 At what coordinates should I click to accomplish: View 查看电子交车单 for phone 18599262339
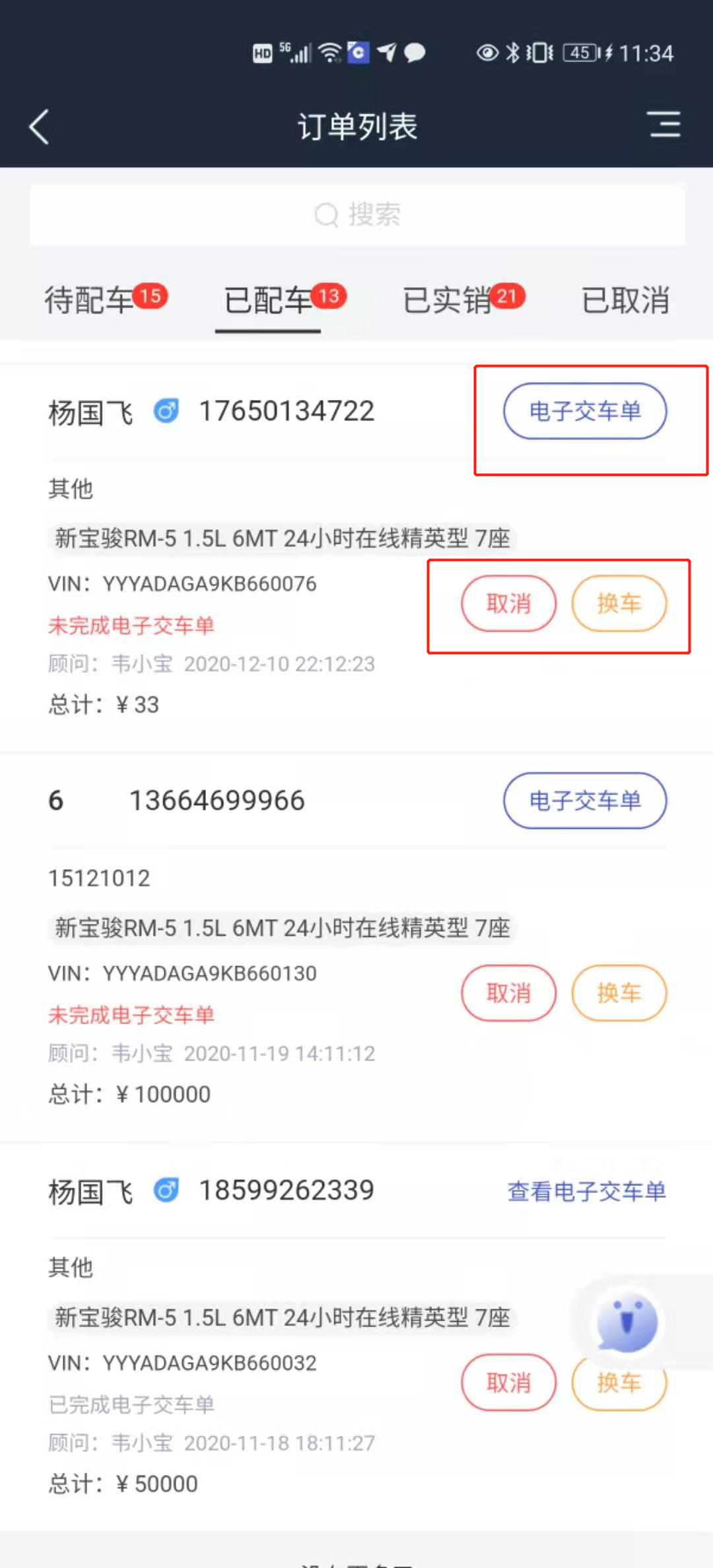pyautogui.click(x=586, y=1191)
